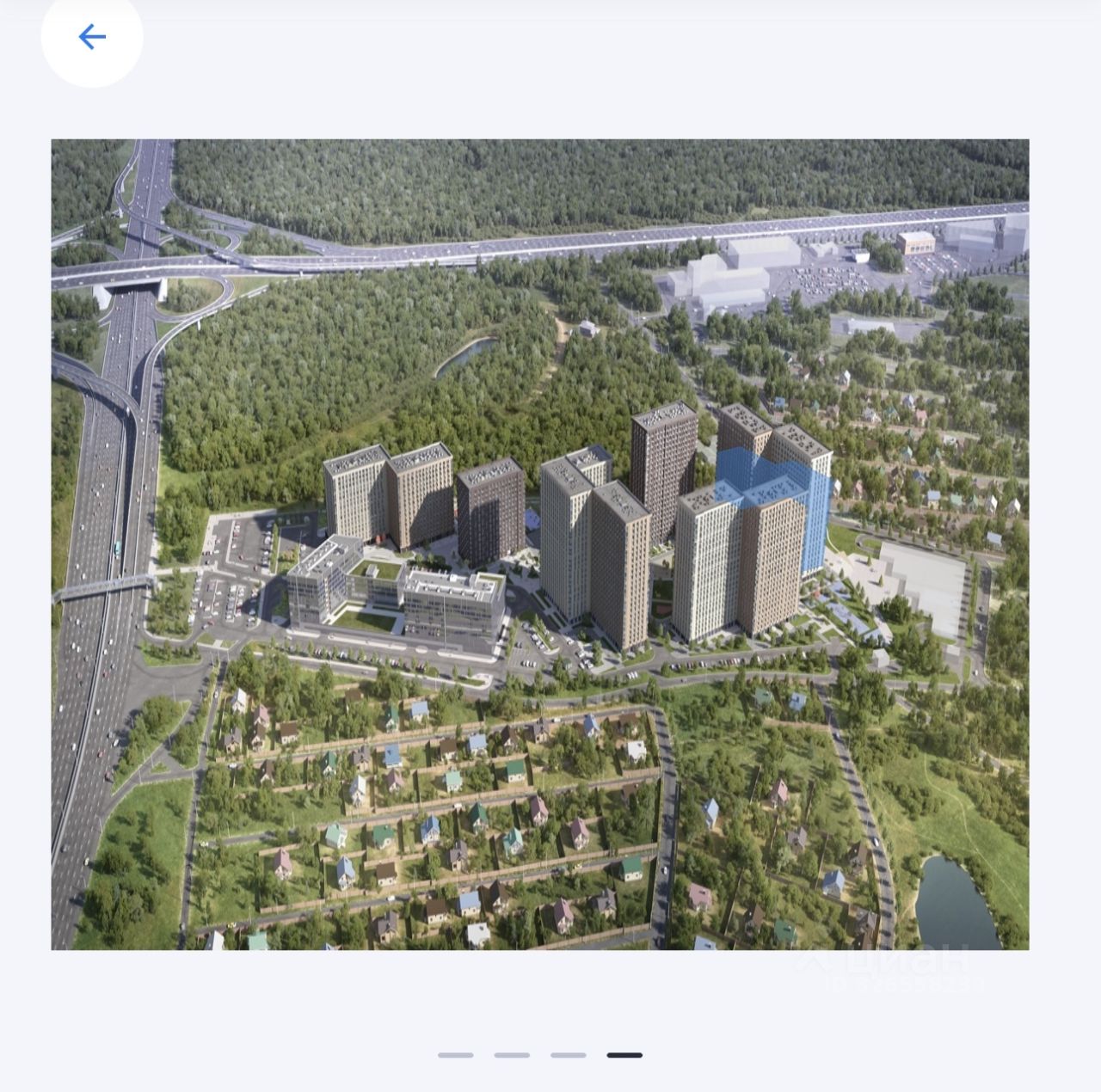Screen dimensions: 1101x1092
Task: Go back using the blue arrow
Action: pos(91,37)
